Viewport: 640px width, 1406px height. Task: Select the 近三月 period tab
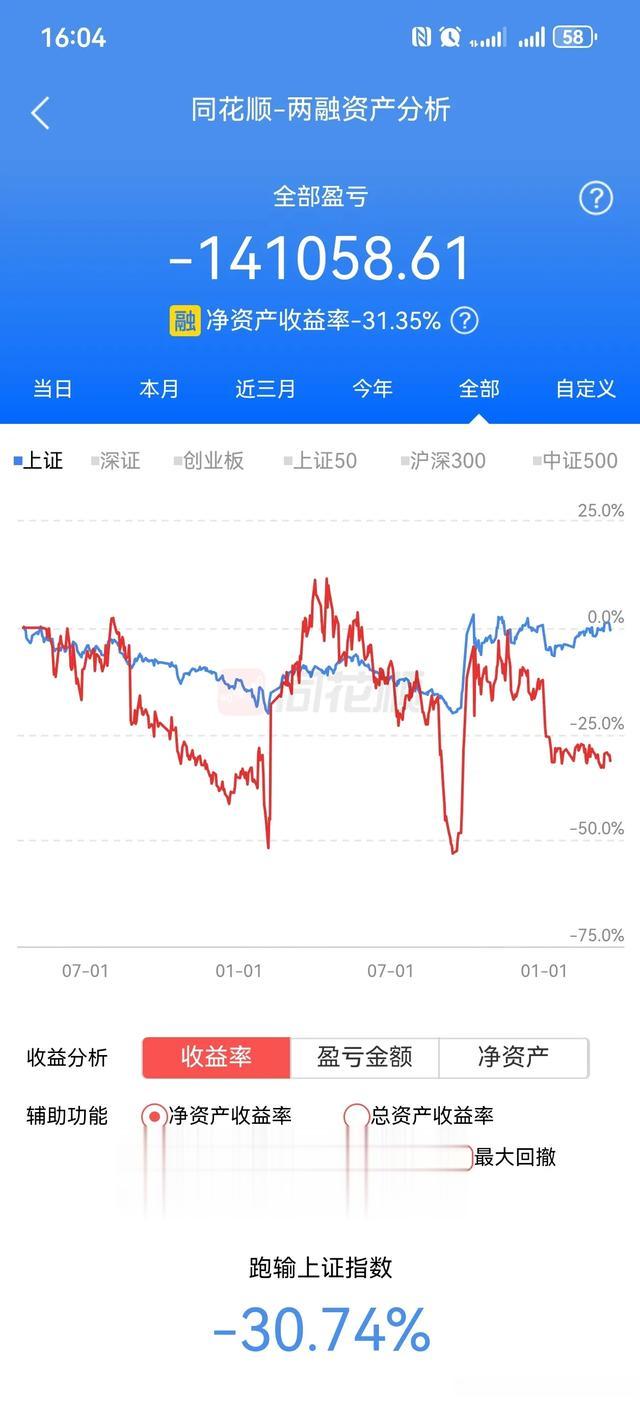click(266, 389)
